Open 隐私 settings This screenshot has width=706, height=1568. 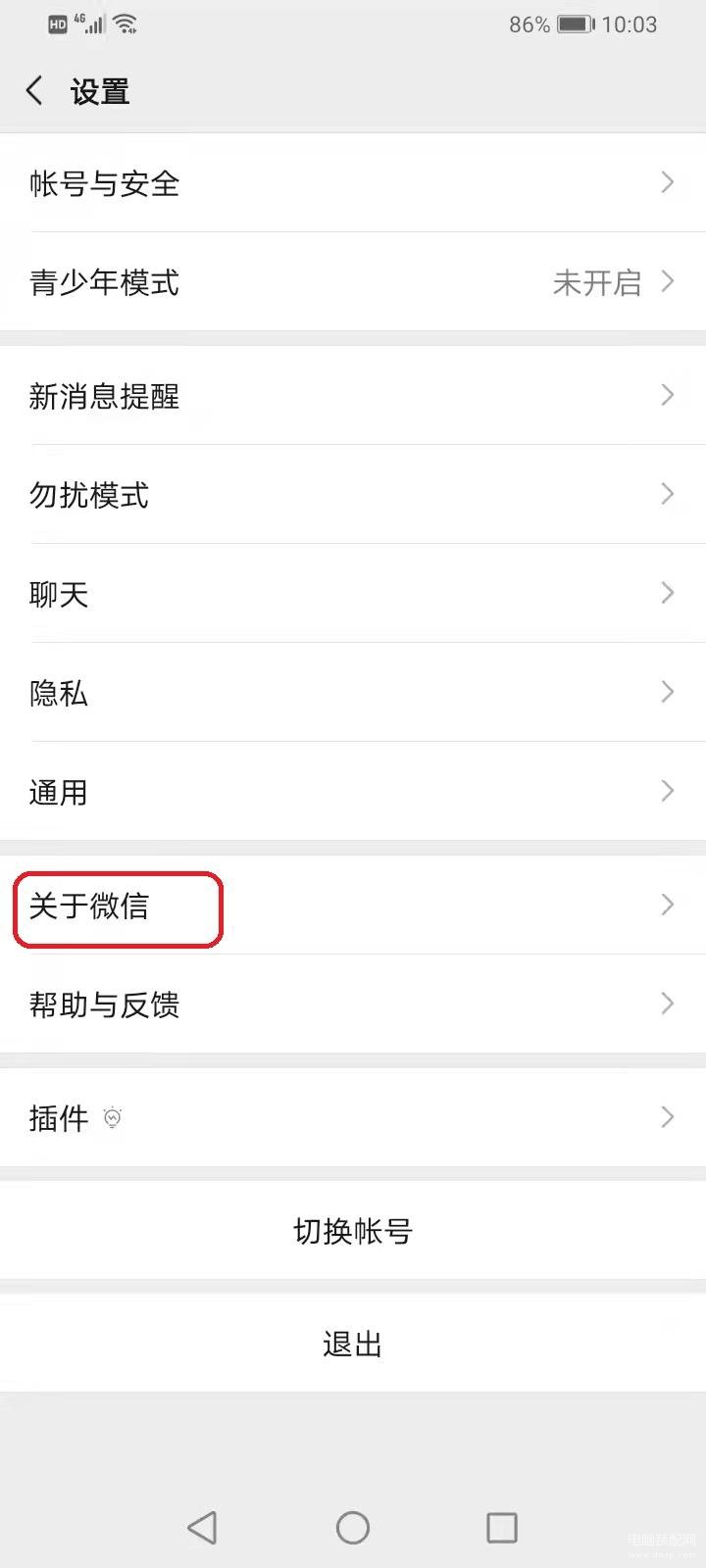[x=353, y=693]
